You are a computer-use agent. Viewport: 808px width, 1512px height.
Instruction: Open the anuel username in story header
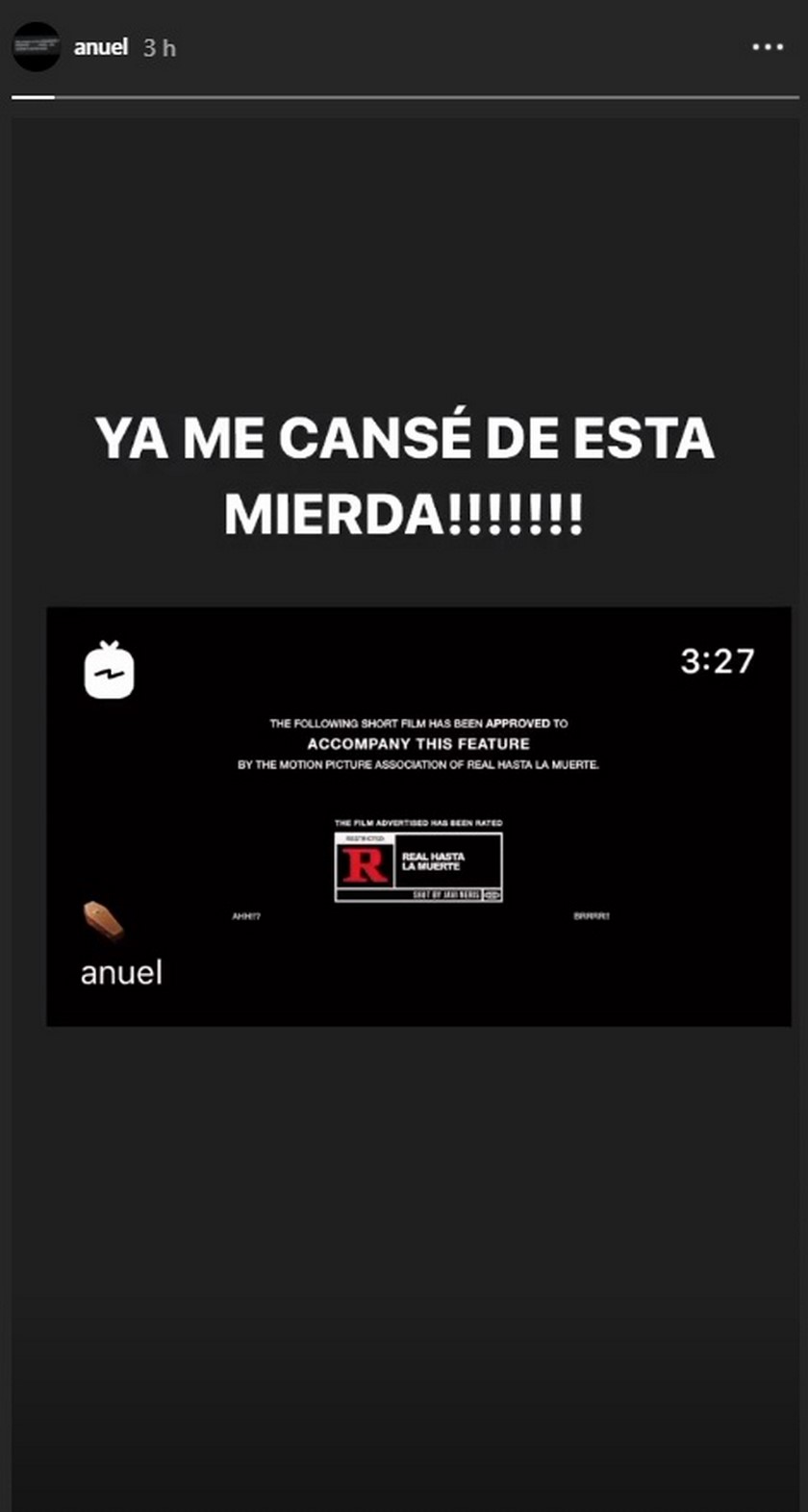click(101, 47)
